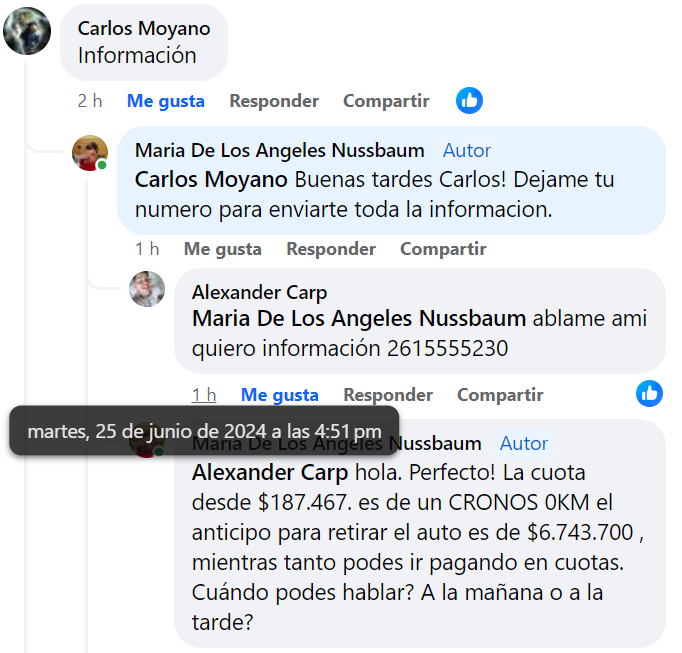Open Alexander Carp's avatar photo
The image size is (682, 653).
pyautogui.click(x=147, y=289)
